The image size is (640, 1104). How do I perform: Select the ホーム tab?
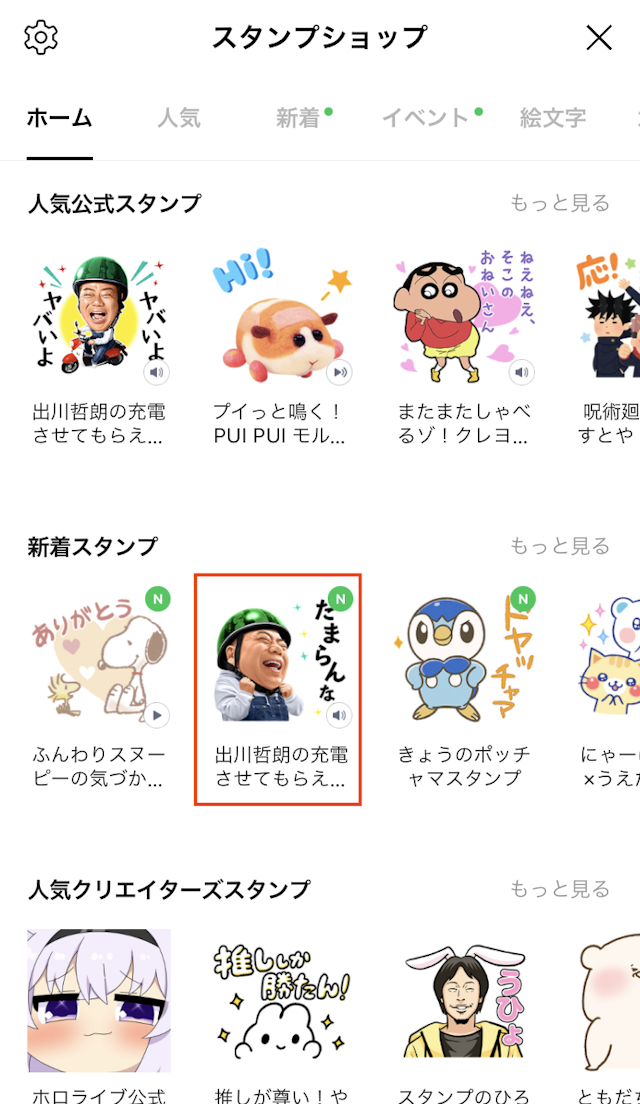(x=60, y=117)
